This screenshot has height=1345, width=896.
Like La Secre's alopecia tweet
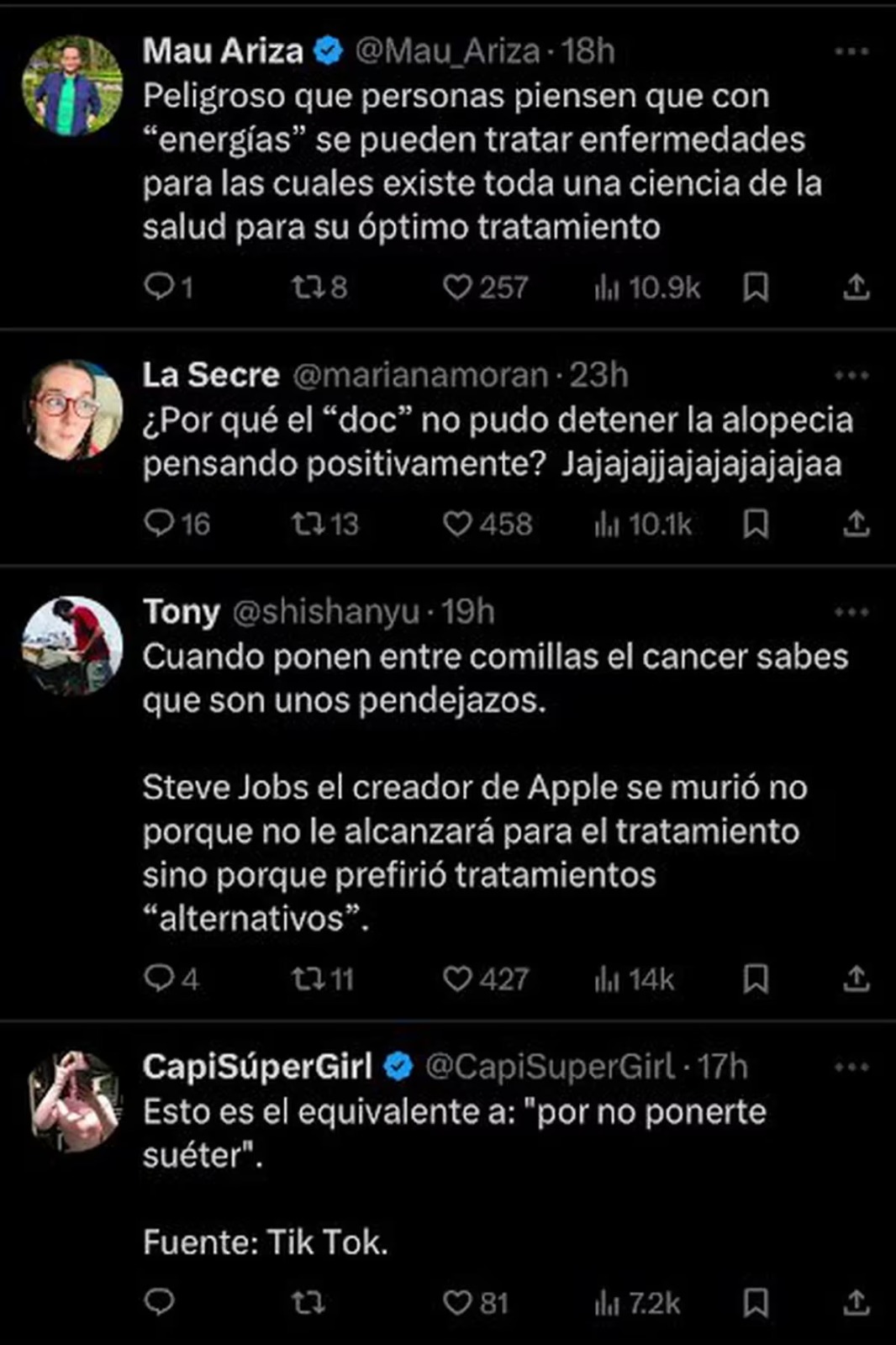[x=457, y=524]
